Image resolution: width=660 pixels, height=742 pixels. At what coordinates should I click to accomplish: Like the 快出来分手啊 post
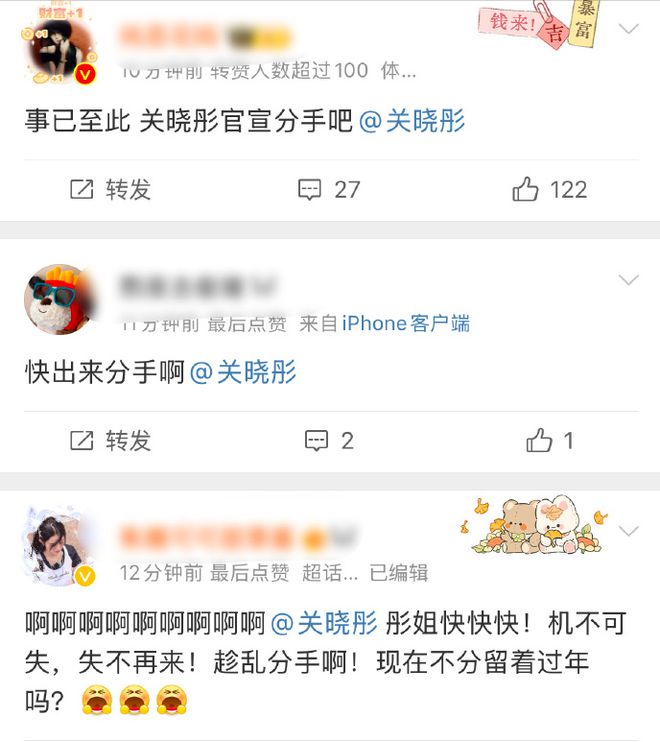549,440
